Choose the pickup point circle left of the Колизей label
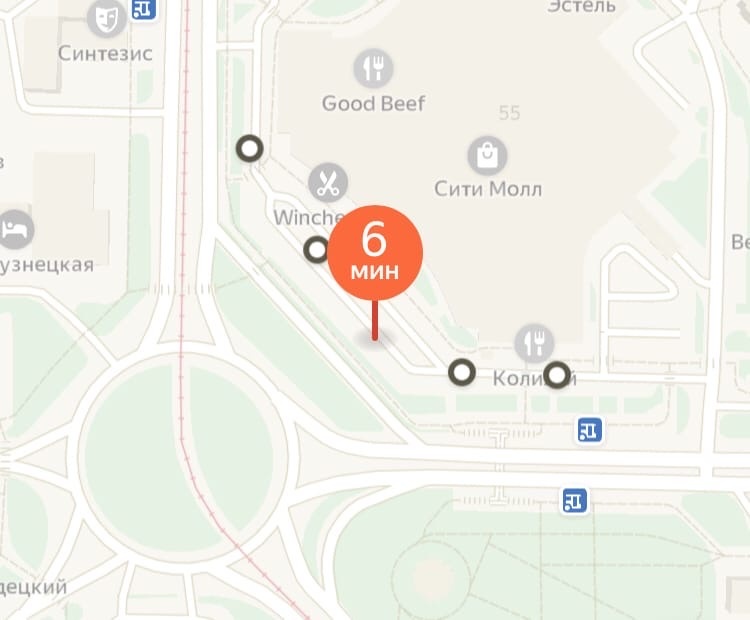The width and height of the screenshot is (750, 620). (x=462, y=372)
